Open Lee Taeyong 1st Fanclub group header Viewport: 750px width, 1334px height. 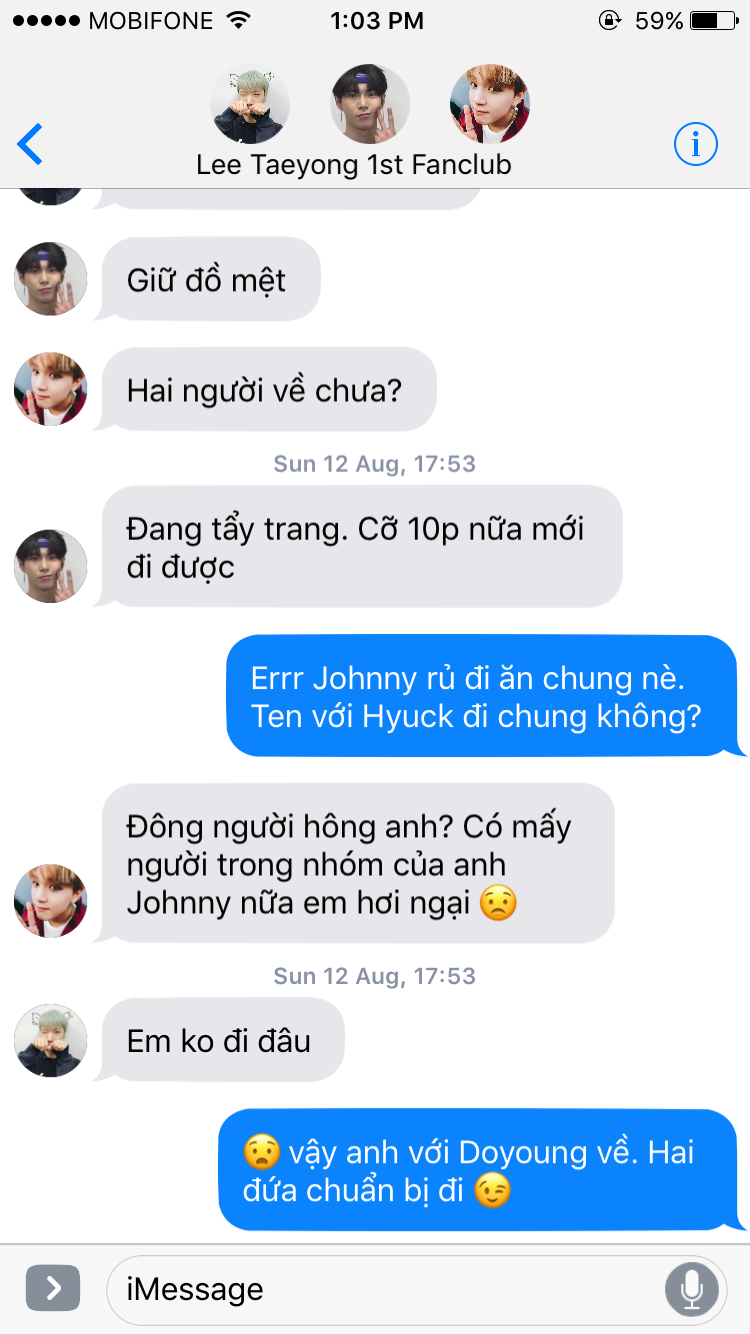coord(354,165)
